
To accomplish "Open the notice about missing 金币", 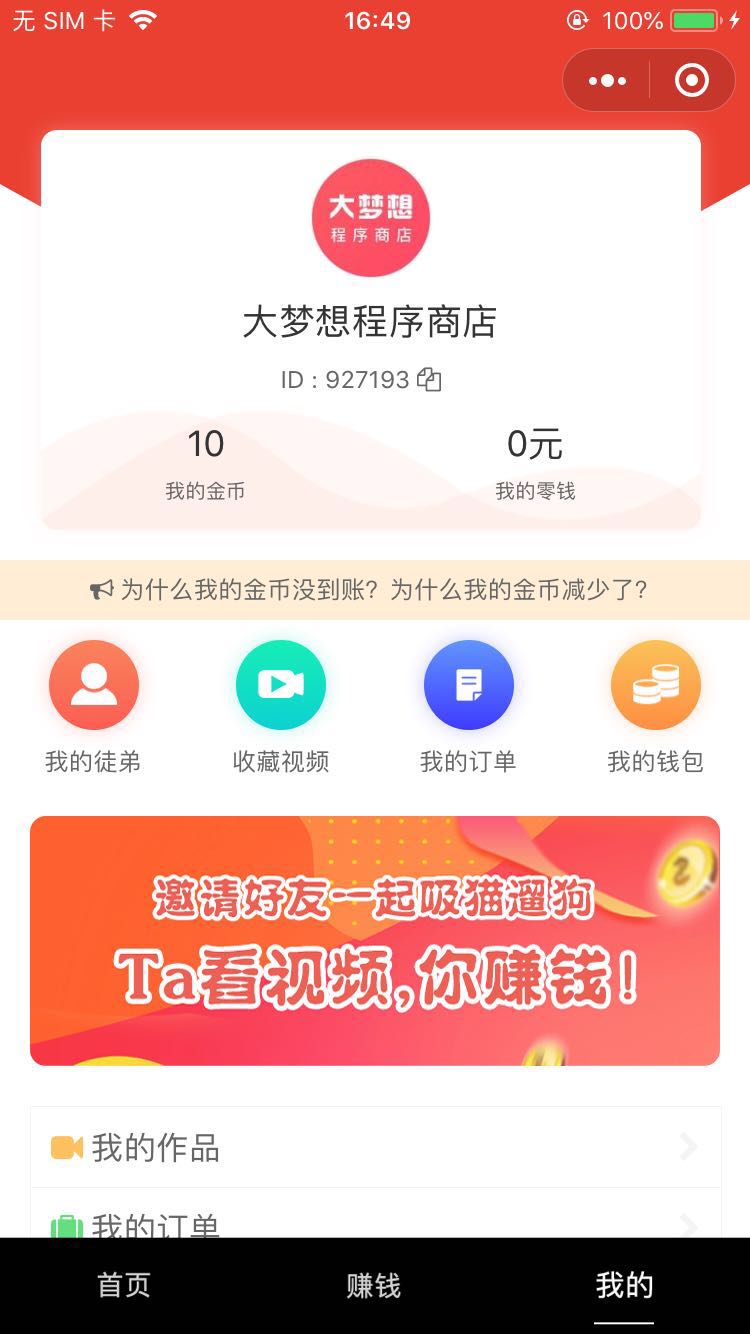I will (370, 590).
